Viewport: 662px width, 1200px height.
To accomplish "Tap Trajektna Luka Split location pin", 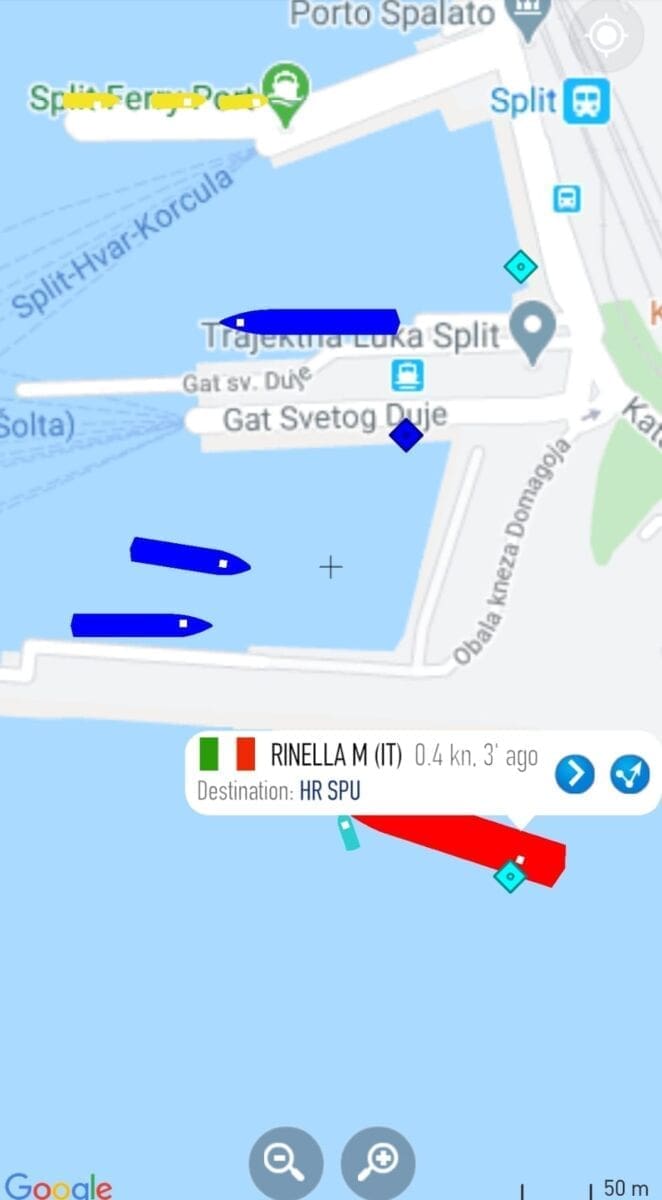I will pyautogui.click(x=534, y=330).
